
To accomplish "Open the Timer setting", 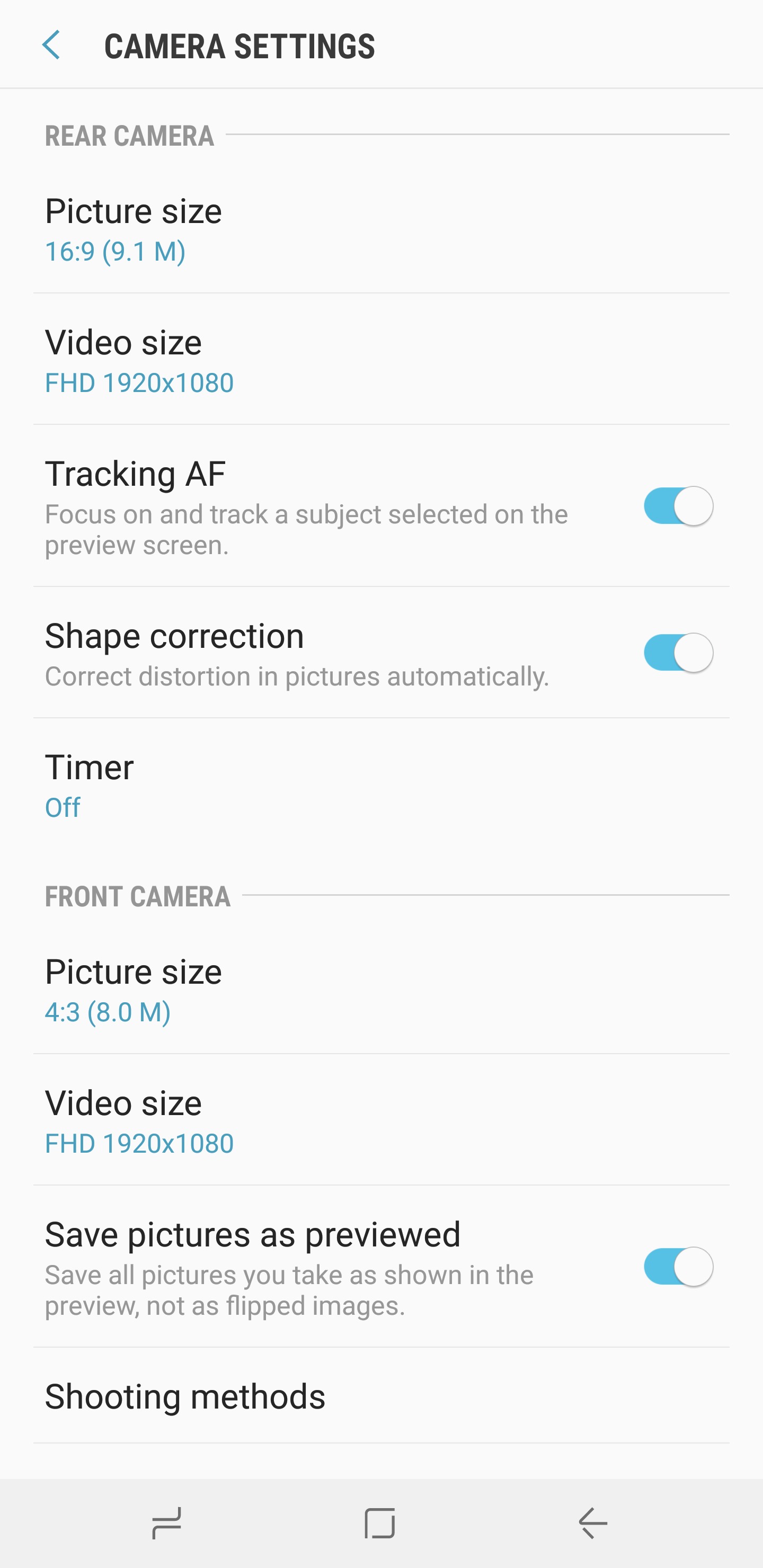I will pos(381,784).
